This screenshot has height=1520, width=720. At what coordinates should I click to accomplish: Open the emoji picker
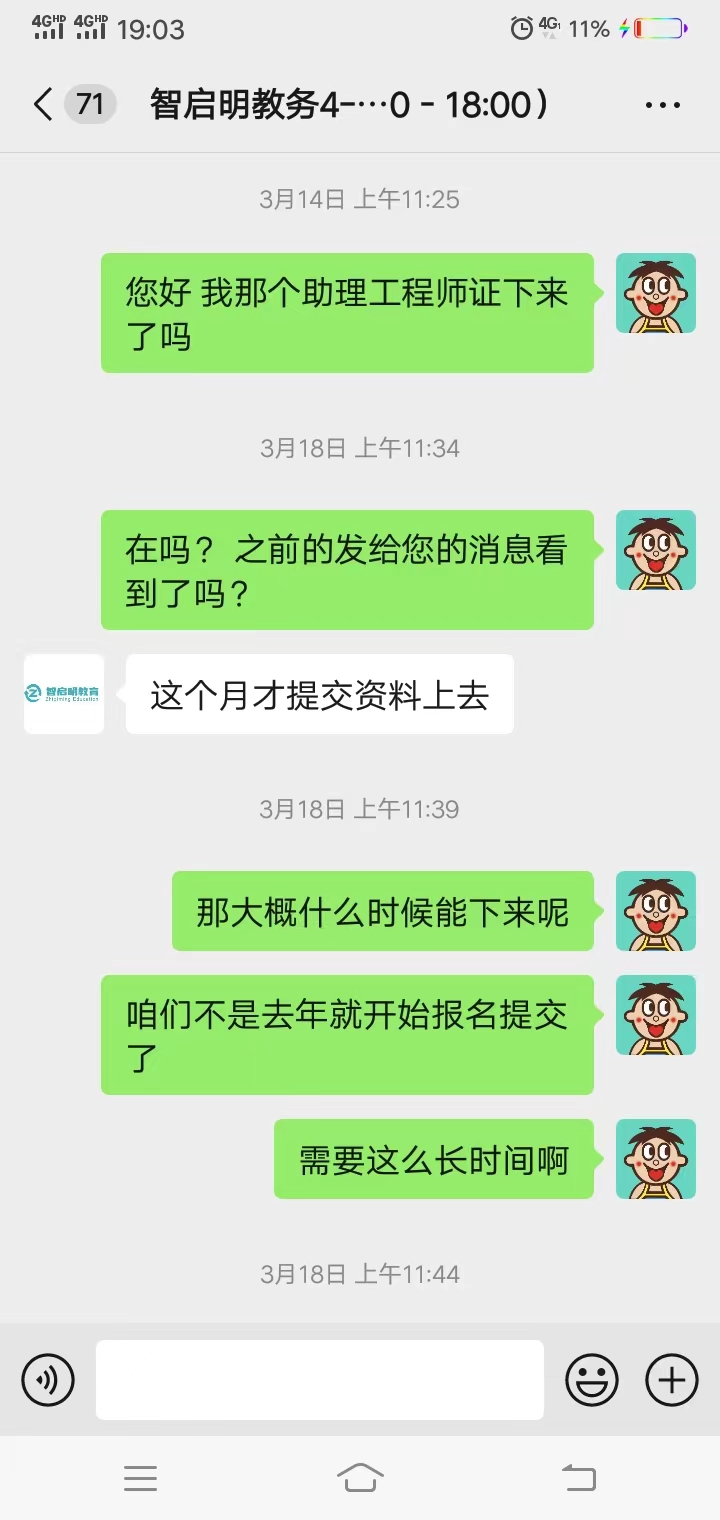coord(592,1380)
